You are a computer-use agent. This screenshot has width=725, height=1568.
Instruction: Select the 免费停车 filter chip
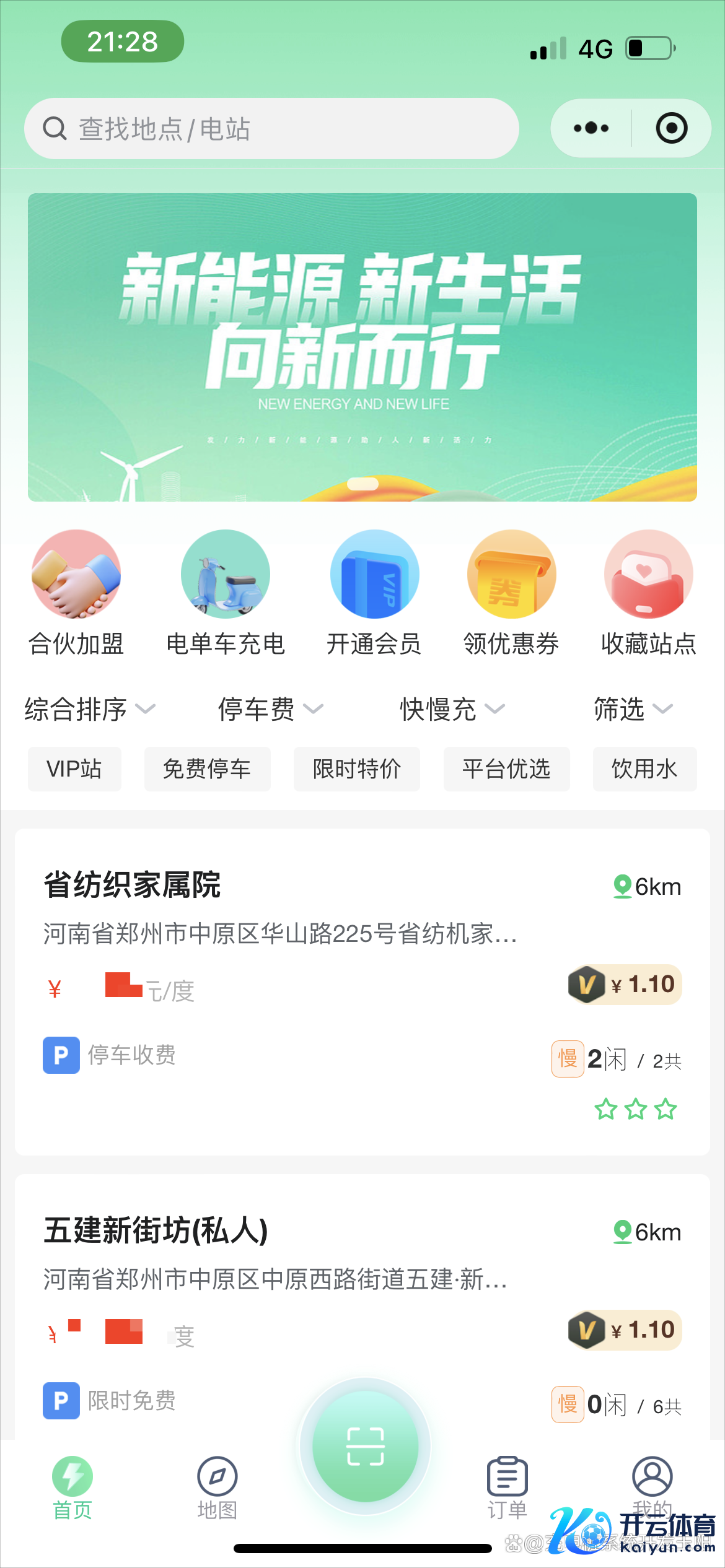pyautogui.click(x=207, y=769)
